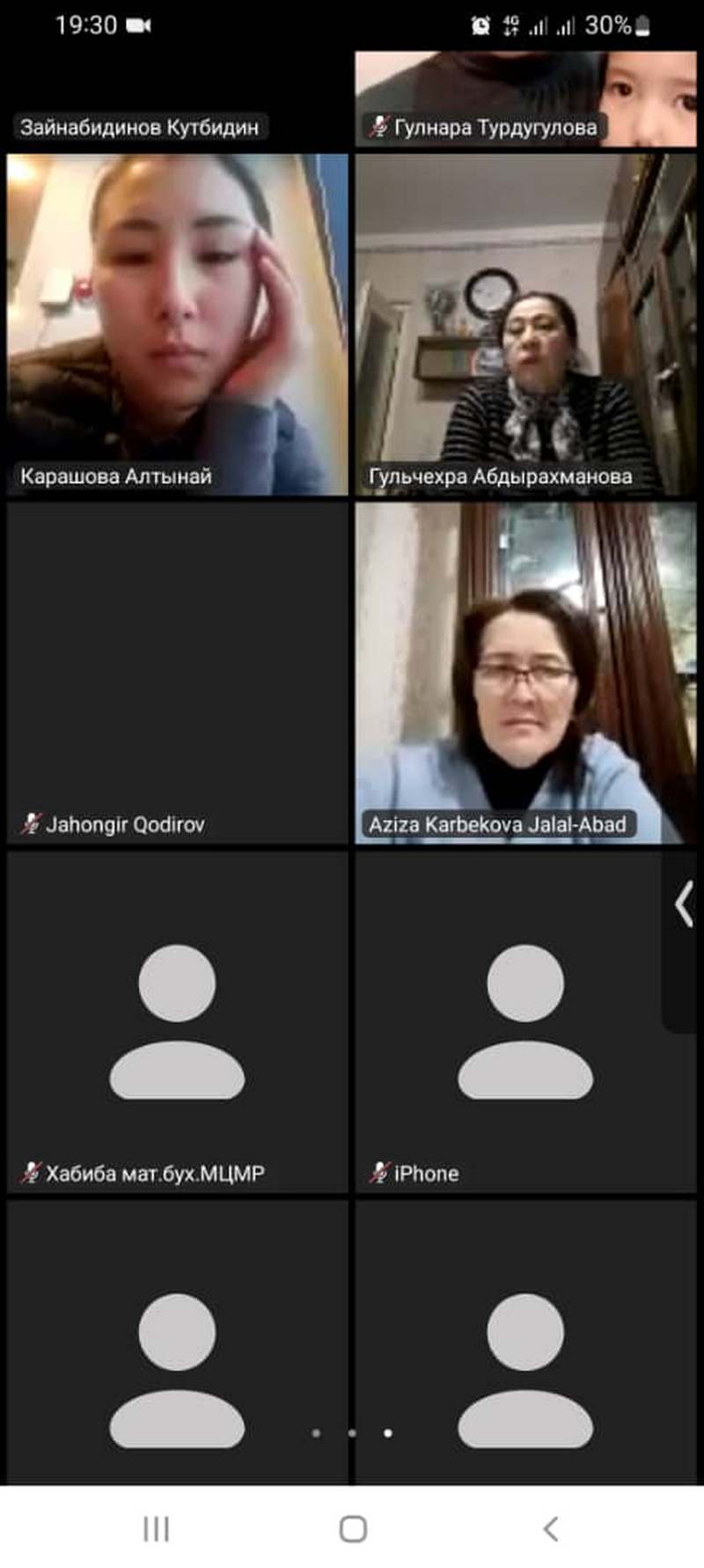Tap Гулнара Турдугулова's video tile
The width and height of the screenshot is (704, 1568).
click(525, 97)
